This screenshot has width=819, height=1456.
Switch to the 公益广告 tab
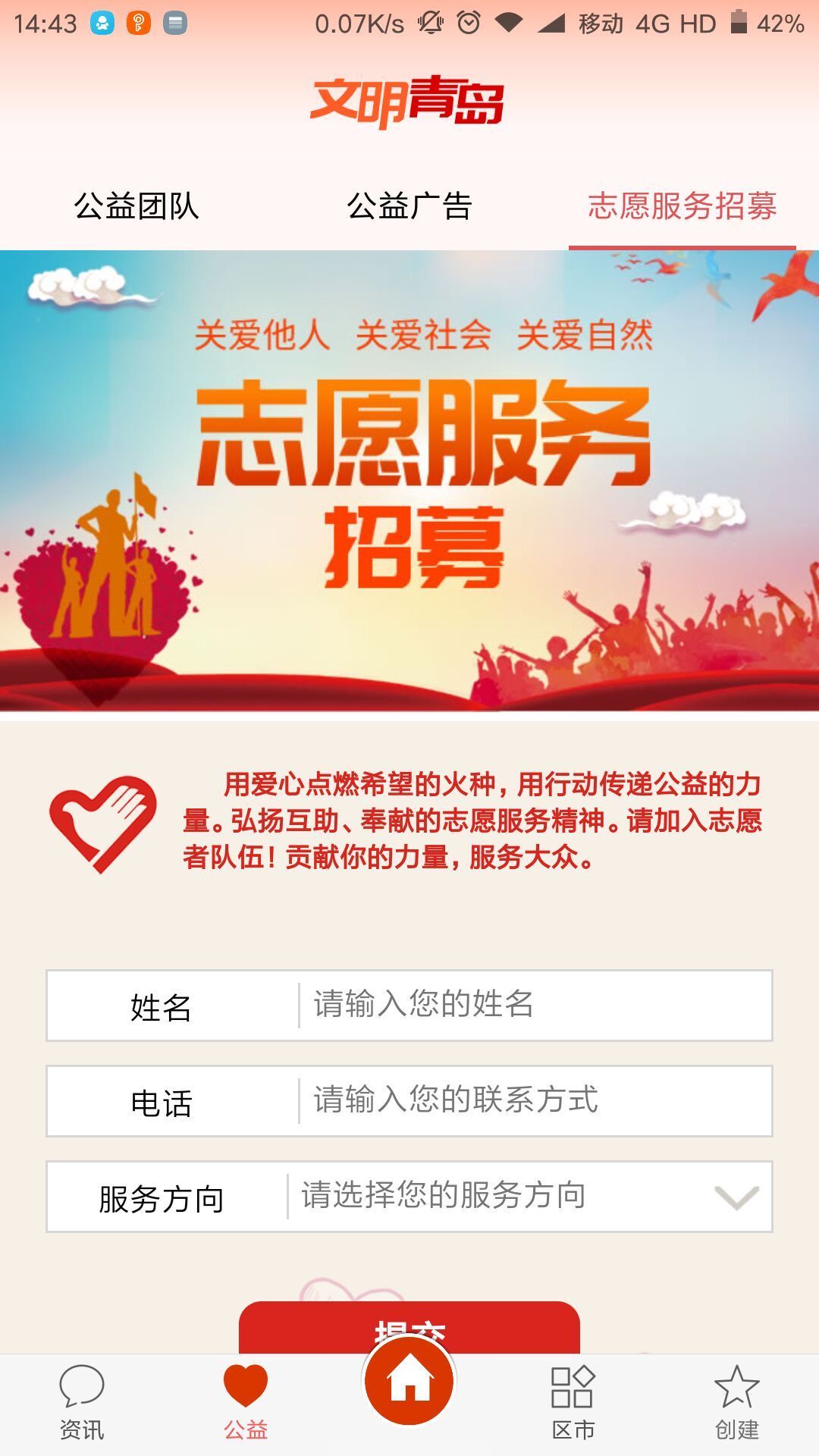(x=409, y=206)
